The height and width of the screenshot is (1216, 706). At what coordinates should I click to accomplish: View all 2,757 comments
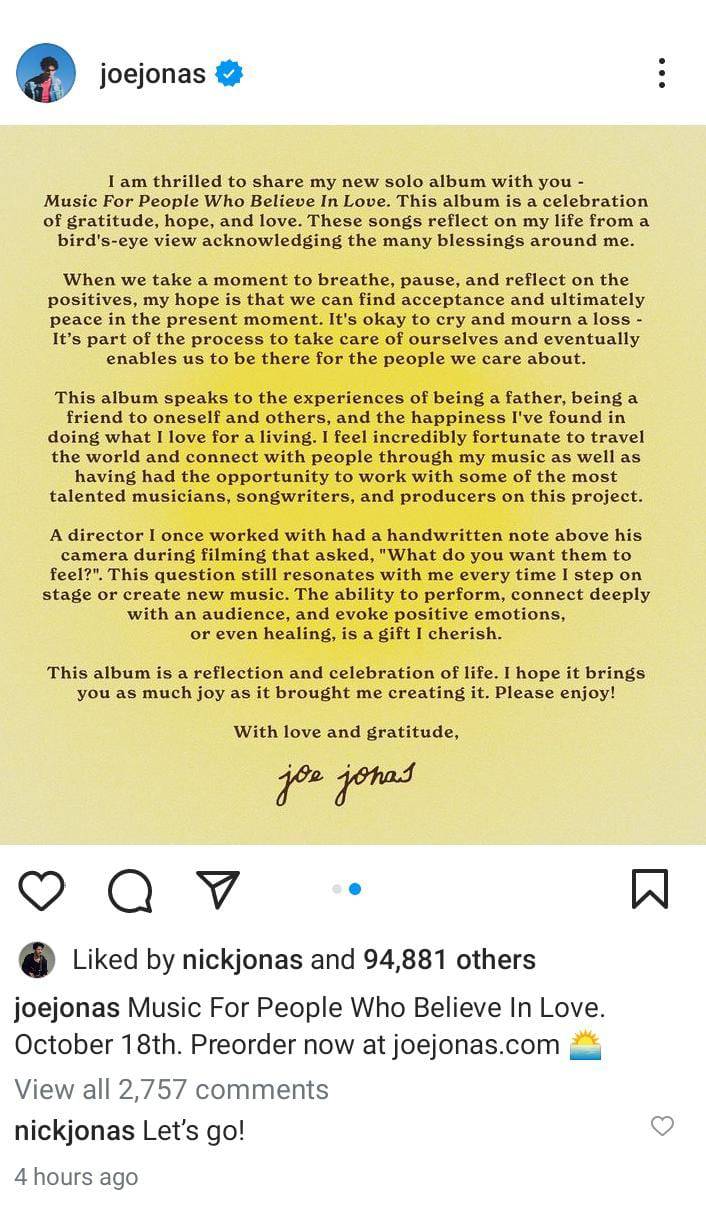tap(171, 1089)
